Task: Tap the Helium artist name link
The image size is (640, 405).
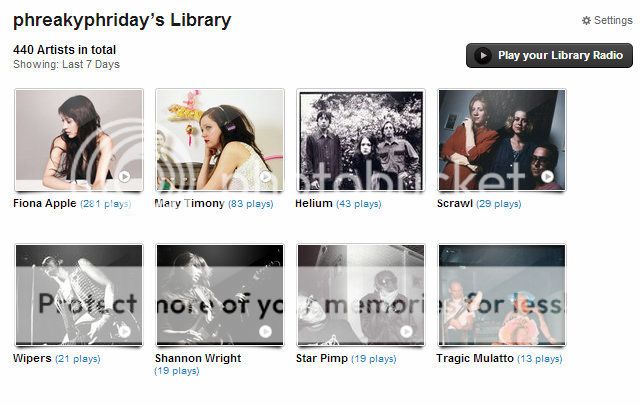Action: tap(314, 203)
